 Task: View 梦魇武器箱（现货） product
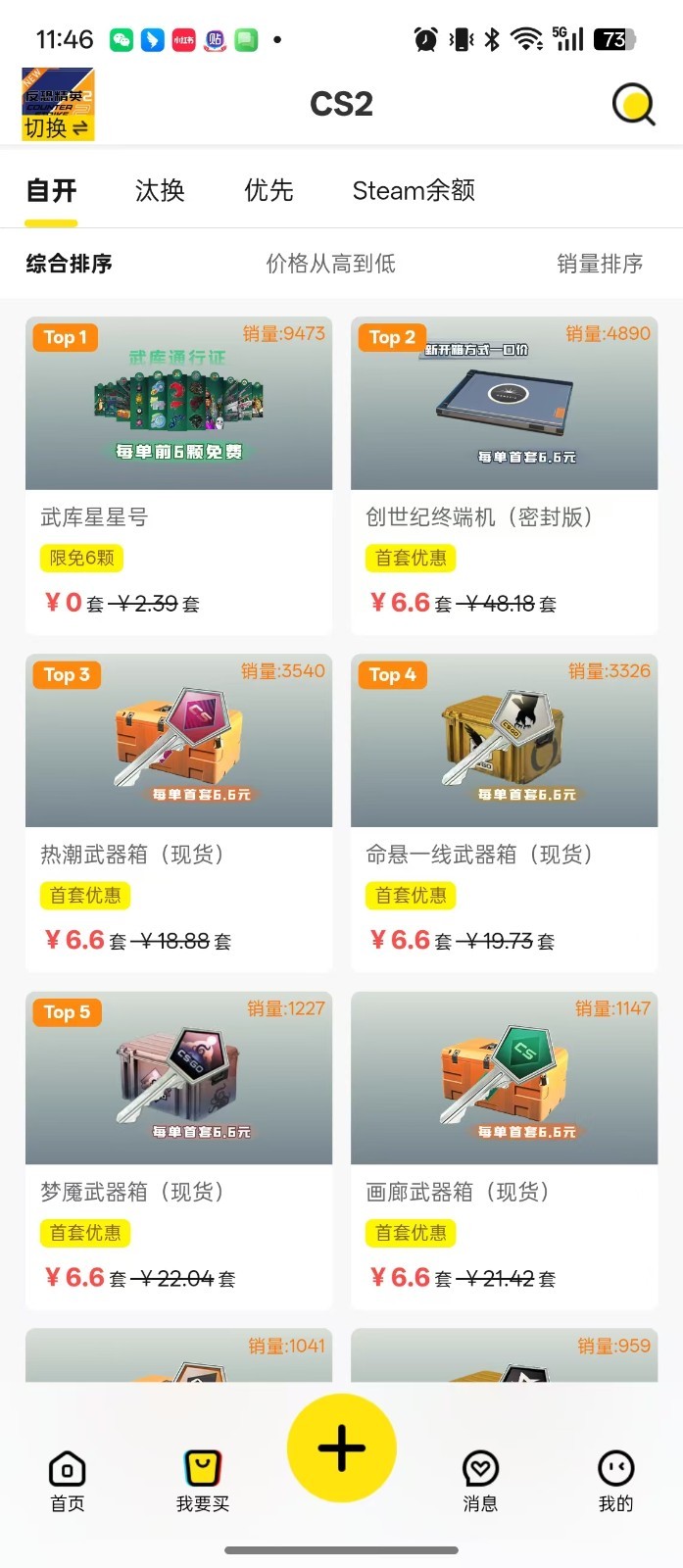point(178,1150)
